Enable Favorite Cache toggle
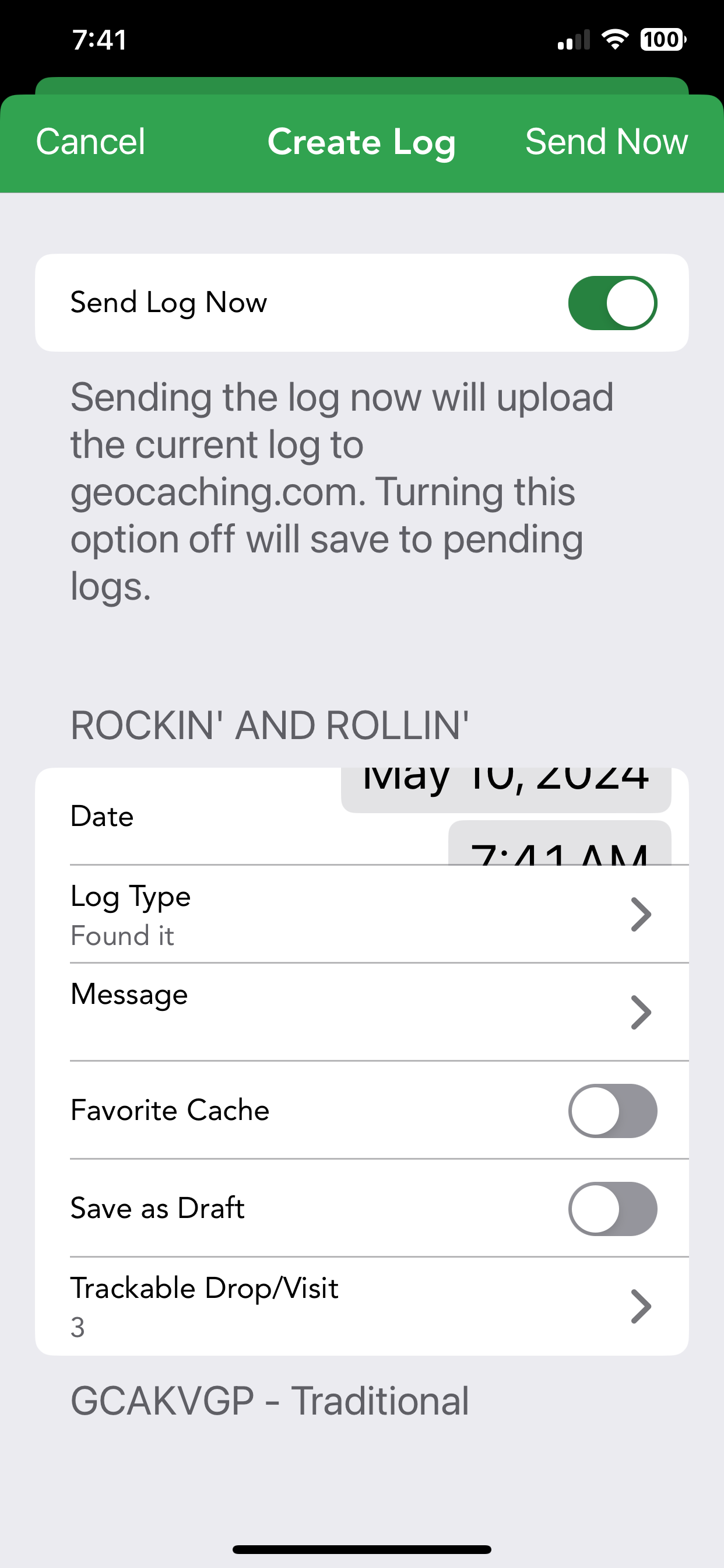The width and height of the screenshot is (724, 1568). coord(612,1110)
